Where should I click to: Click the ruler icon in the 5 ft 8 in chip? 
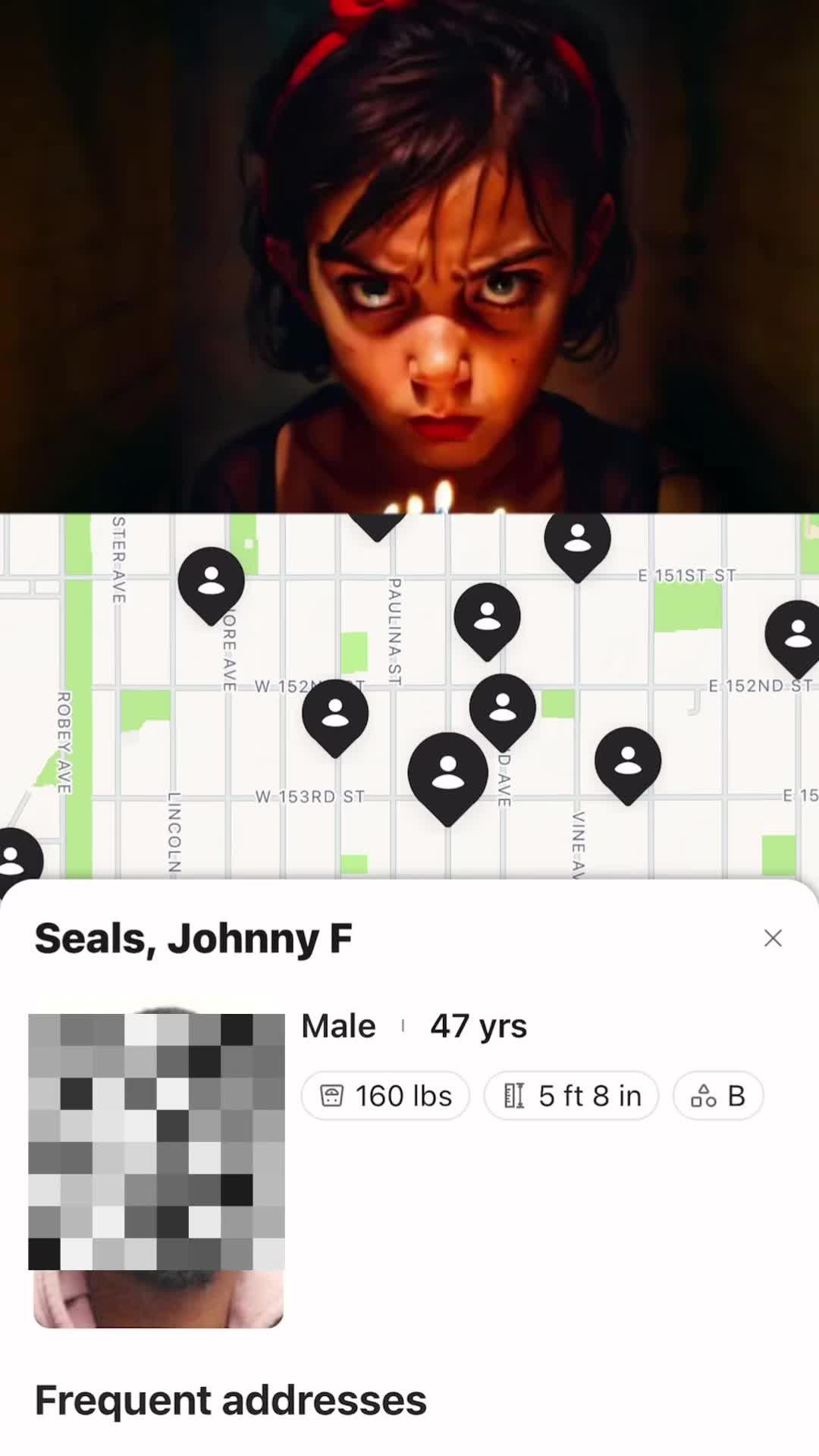coord(515,1094)
